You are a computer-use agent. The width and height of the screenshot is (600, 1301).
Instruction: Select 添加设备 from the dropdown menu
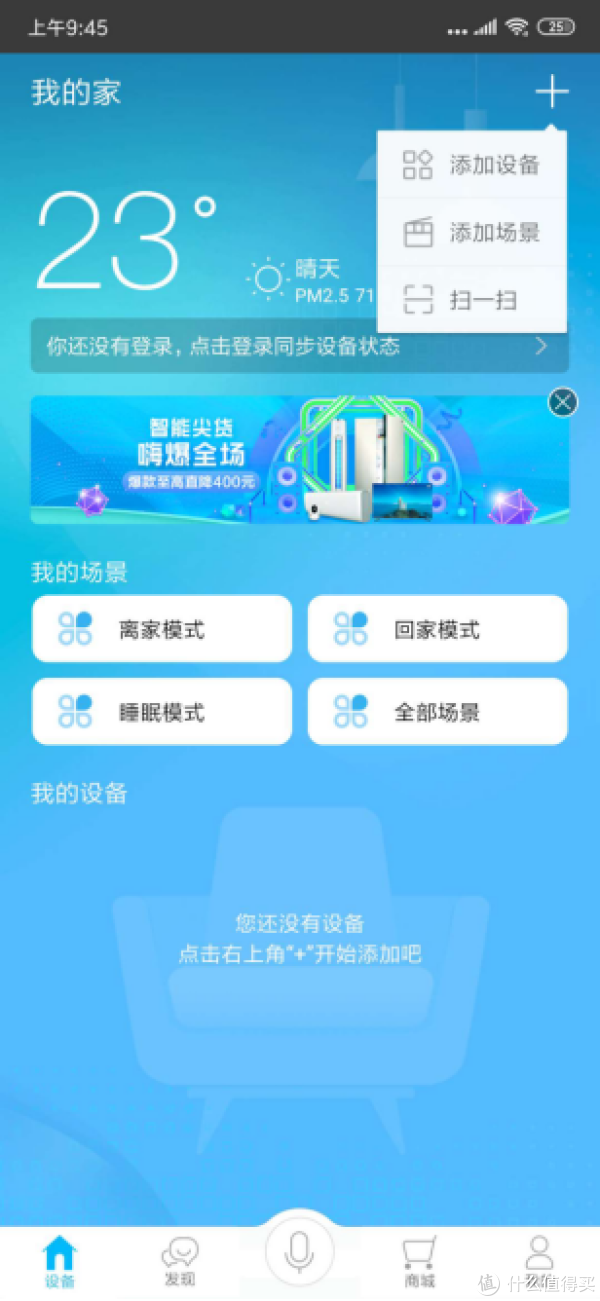pyautogui.click(x=472, y=165)
